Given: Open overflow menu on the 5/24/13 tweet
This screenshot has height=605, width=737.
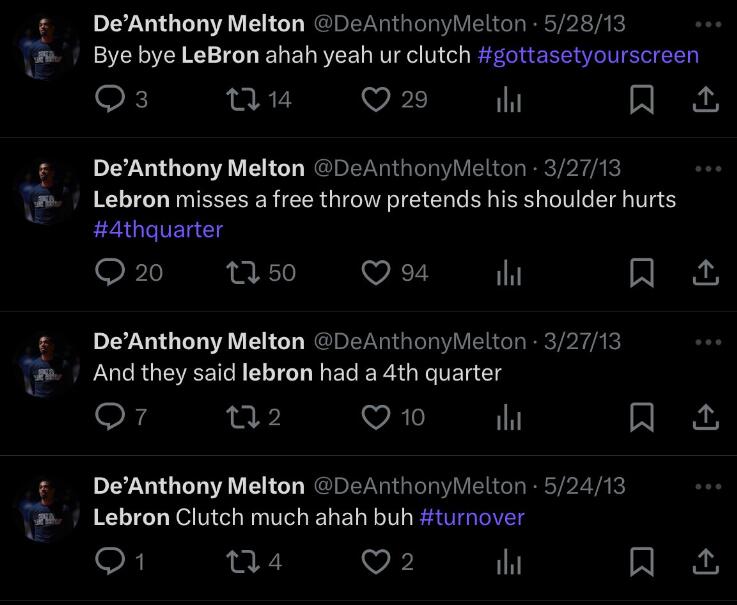Looking at the screenshot, I should [706, 487].
